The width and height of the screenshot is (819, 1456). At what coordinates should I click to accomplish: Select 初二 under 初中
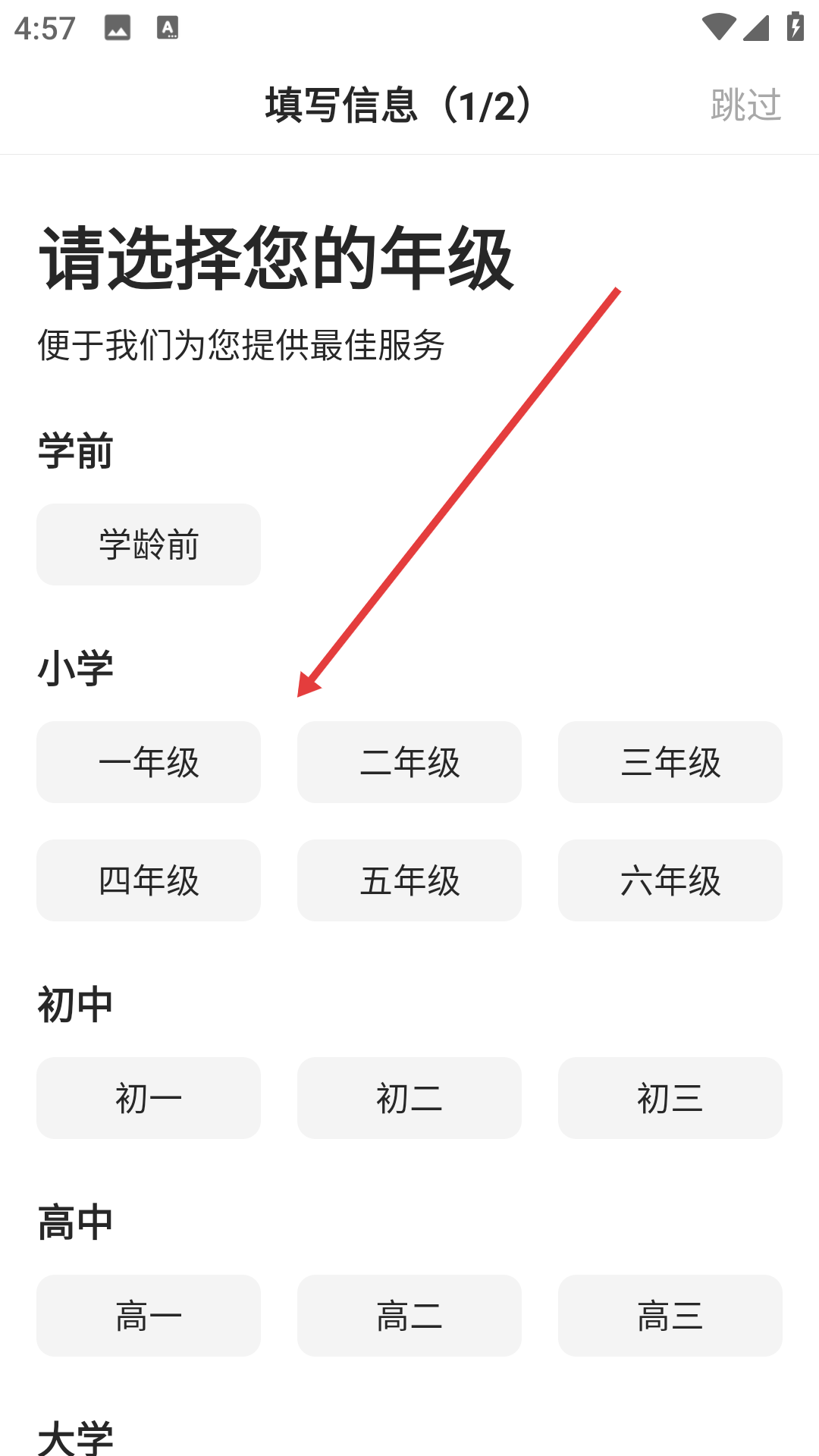[409, 1097]
